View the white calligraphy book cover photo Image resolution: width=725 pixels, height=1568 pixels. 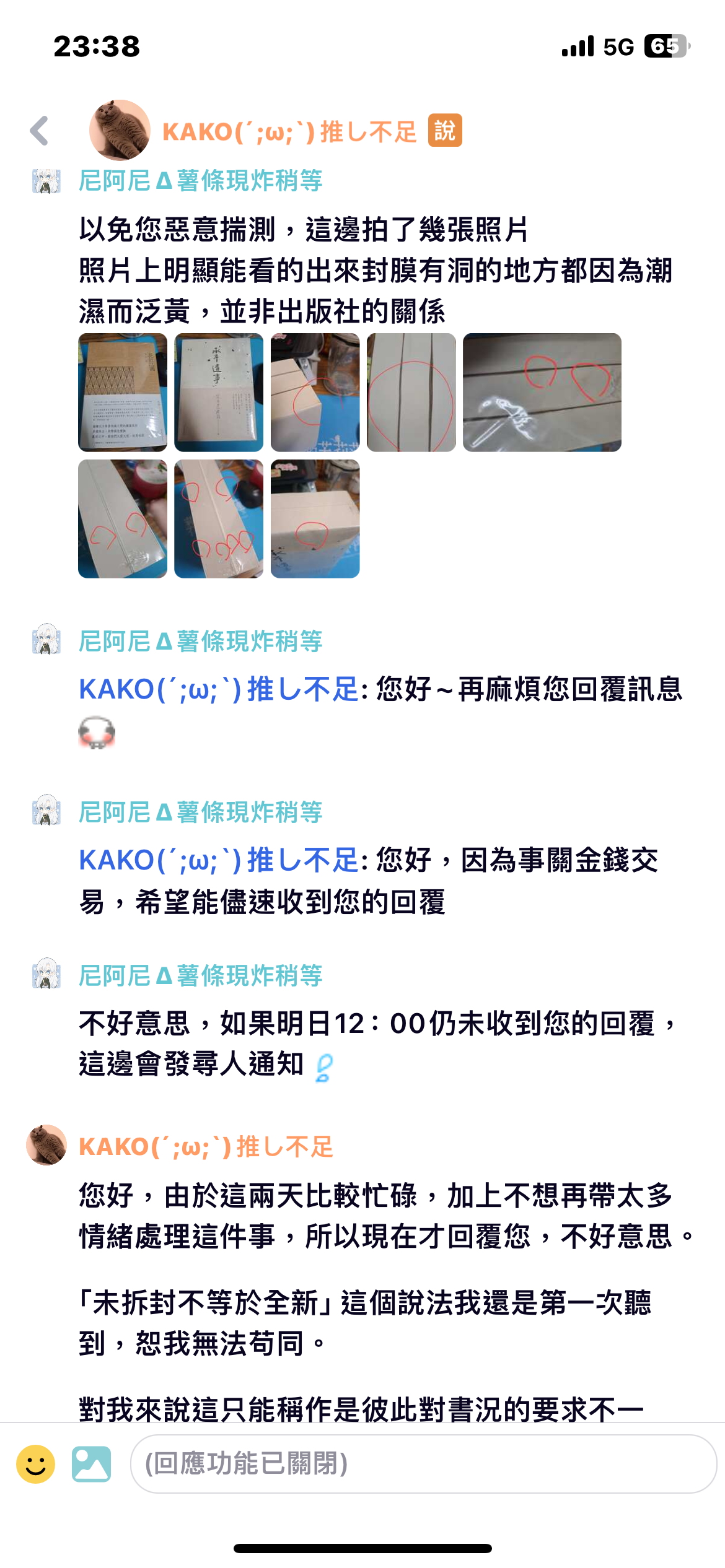point(219,392)
